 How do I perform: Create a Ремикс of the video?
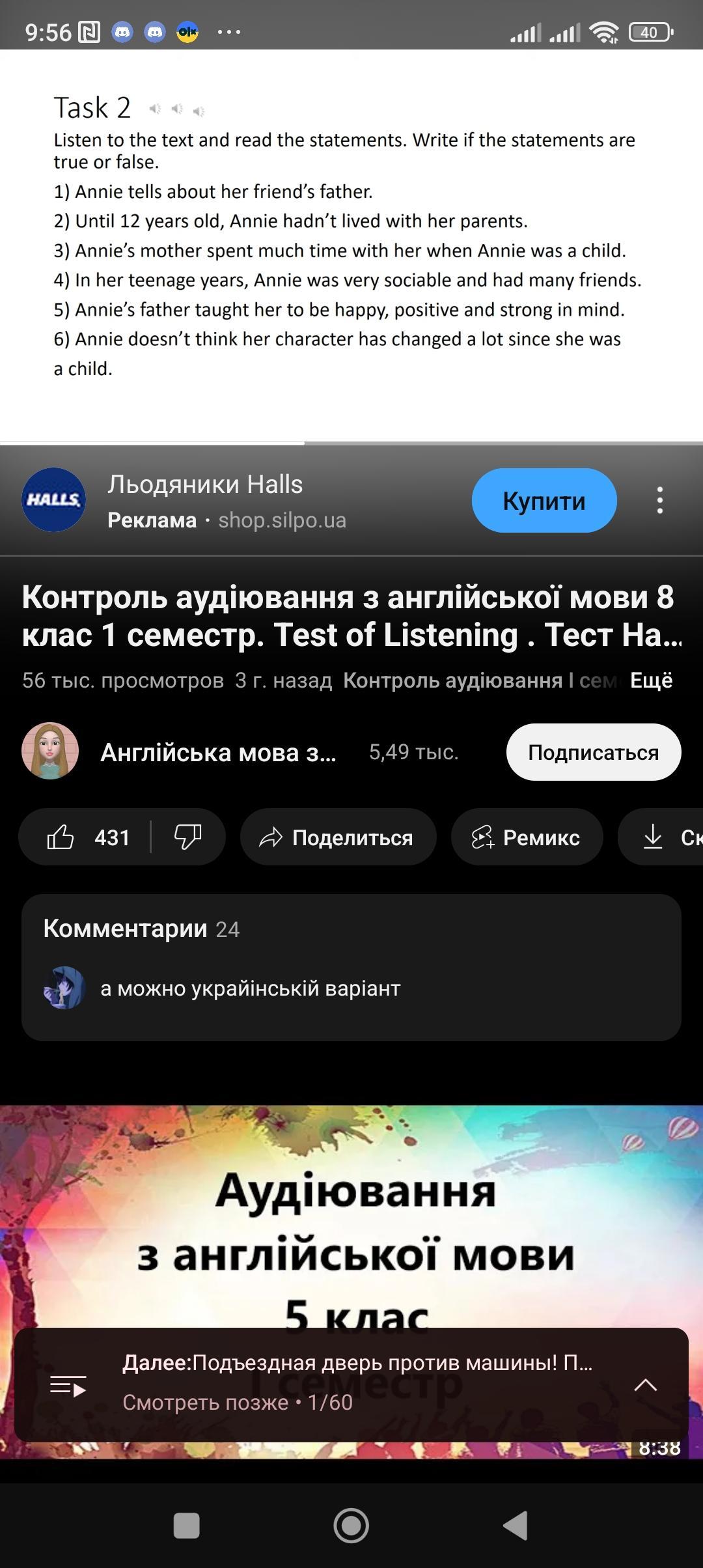click(527, 837)
